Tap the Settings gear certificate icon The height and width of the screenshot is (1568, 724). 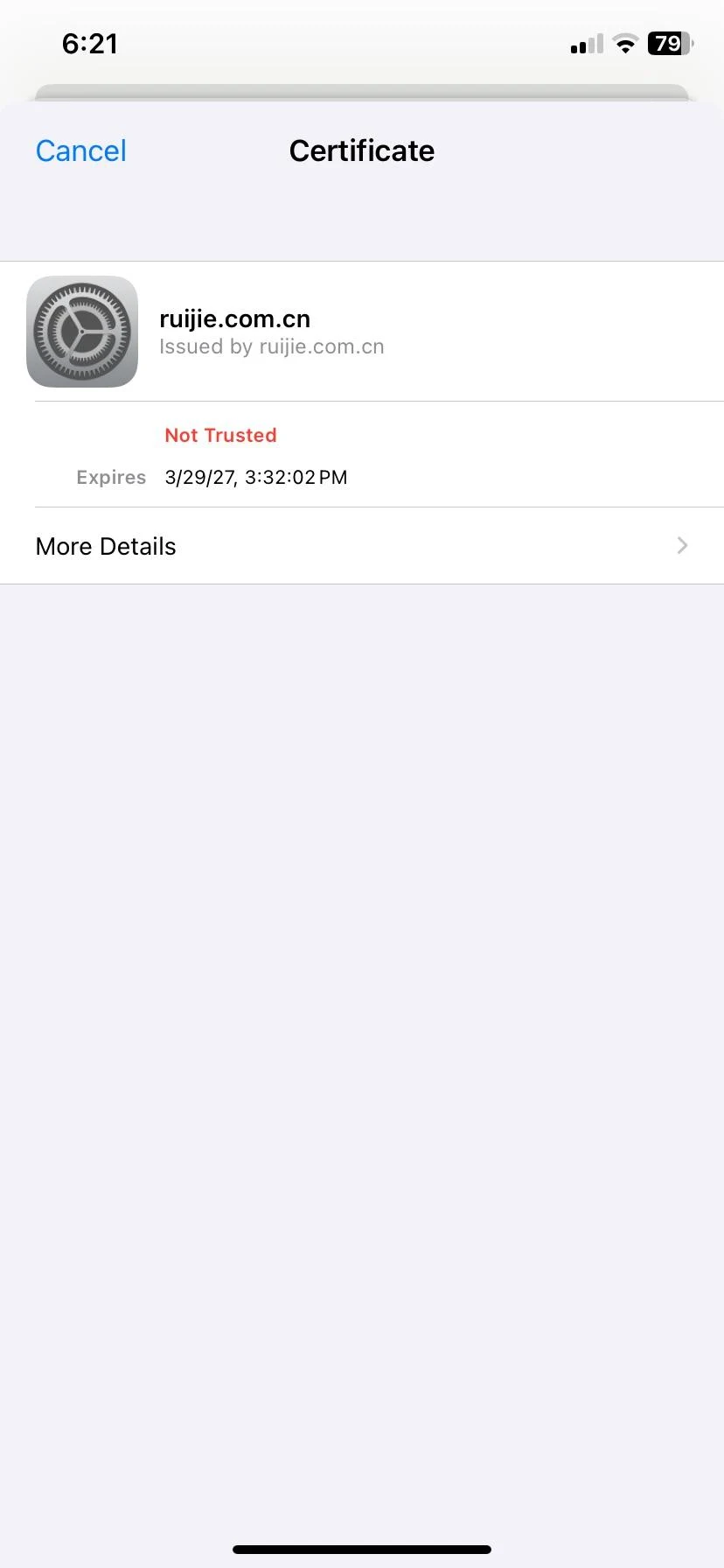click(x=81, y=331)
